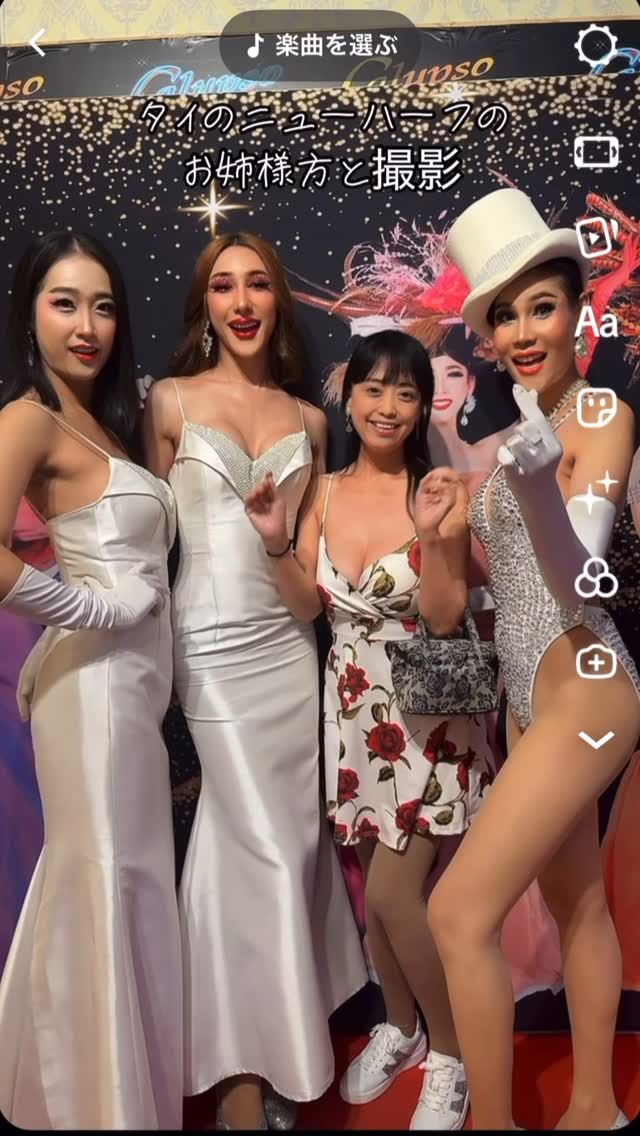Open the 楽曲を選ぶ music picker

(x=320, y=44)
